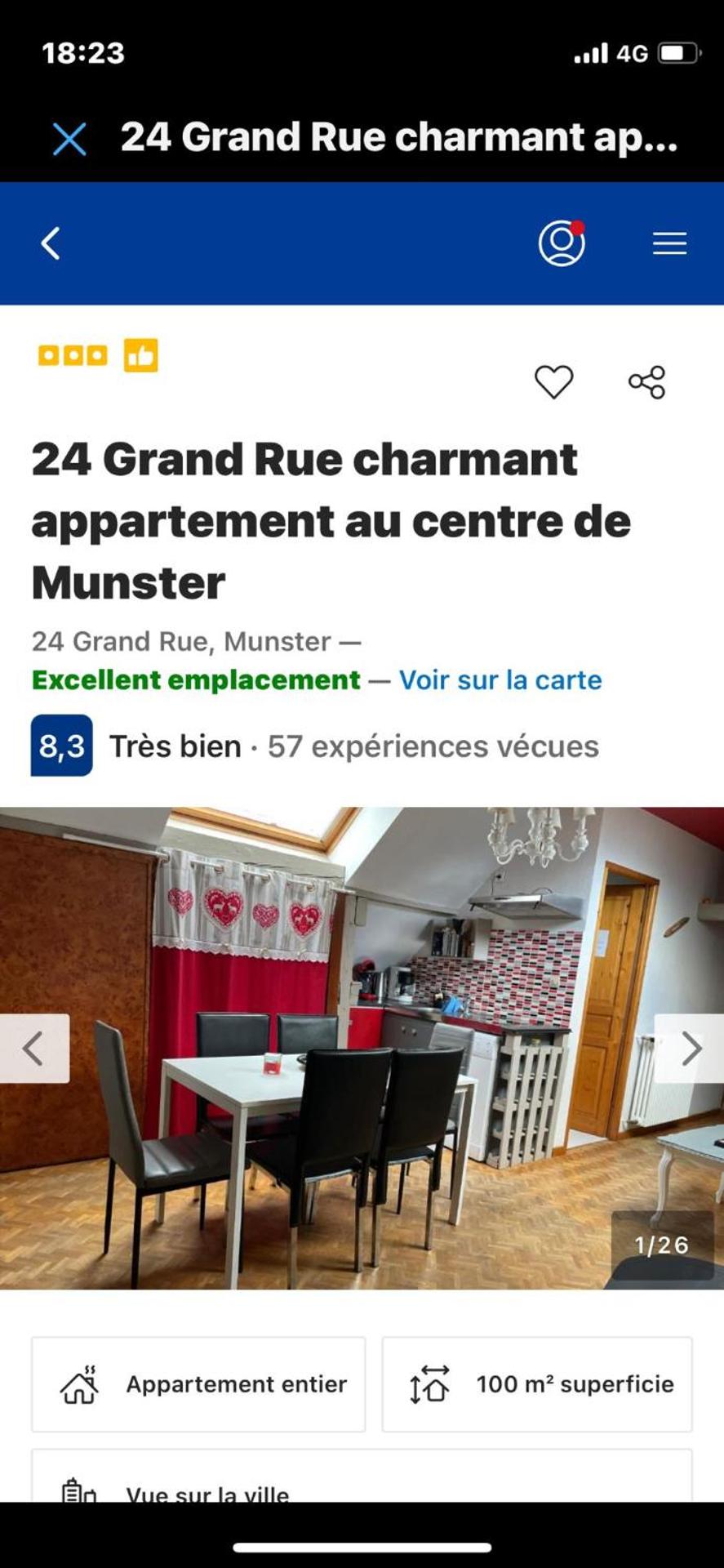Open the 57 expériences vécues reviews

pos(433,746)
